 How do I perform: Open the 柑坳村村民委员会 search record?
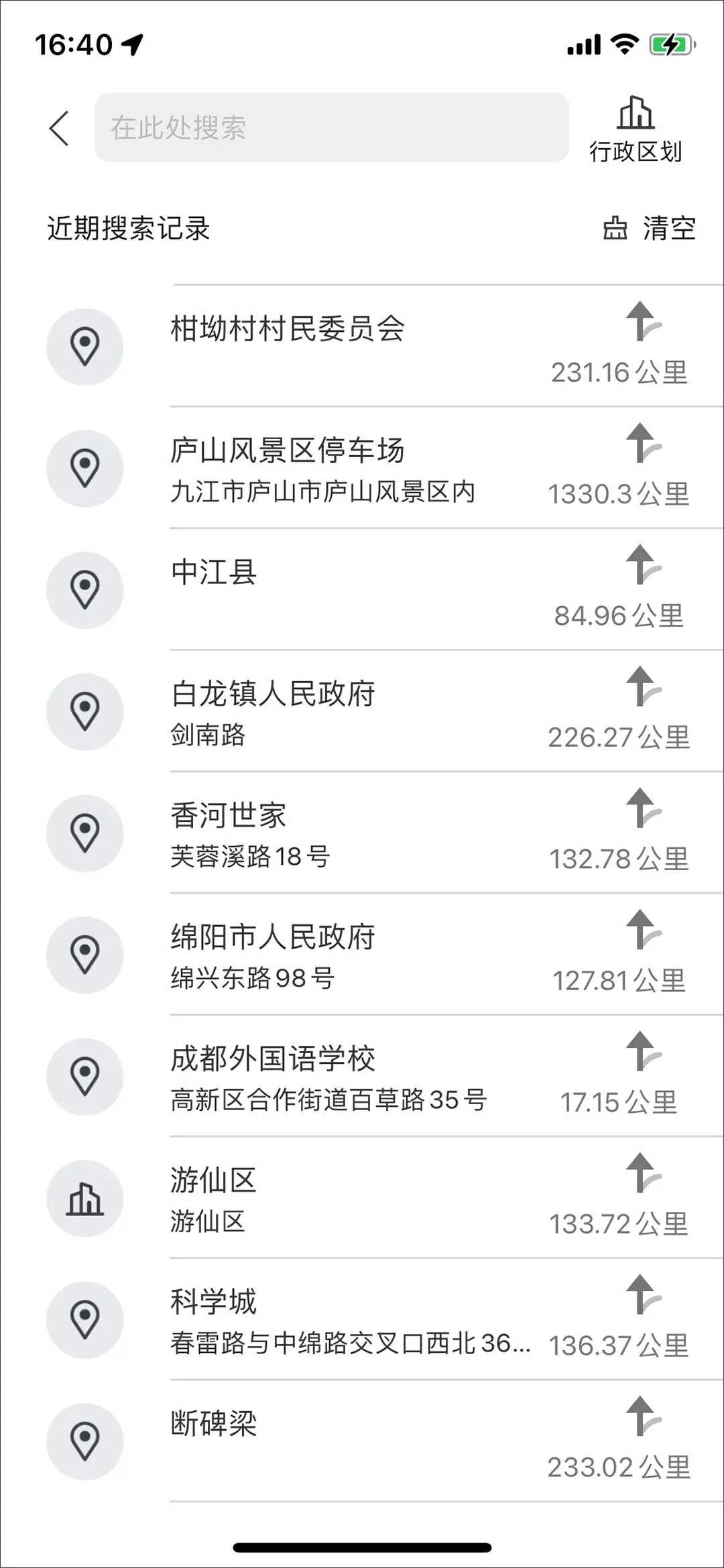[x=362, y=347]
